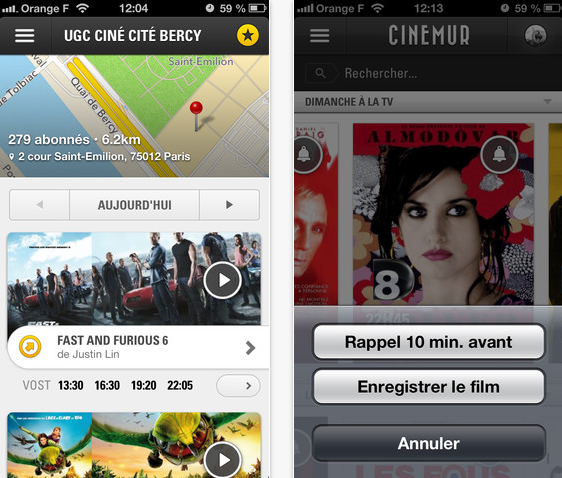
Task: Favorite this cinema with the star button
Action: tap(248, 35)
